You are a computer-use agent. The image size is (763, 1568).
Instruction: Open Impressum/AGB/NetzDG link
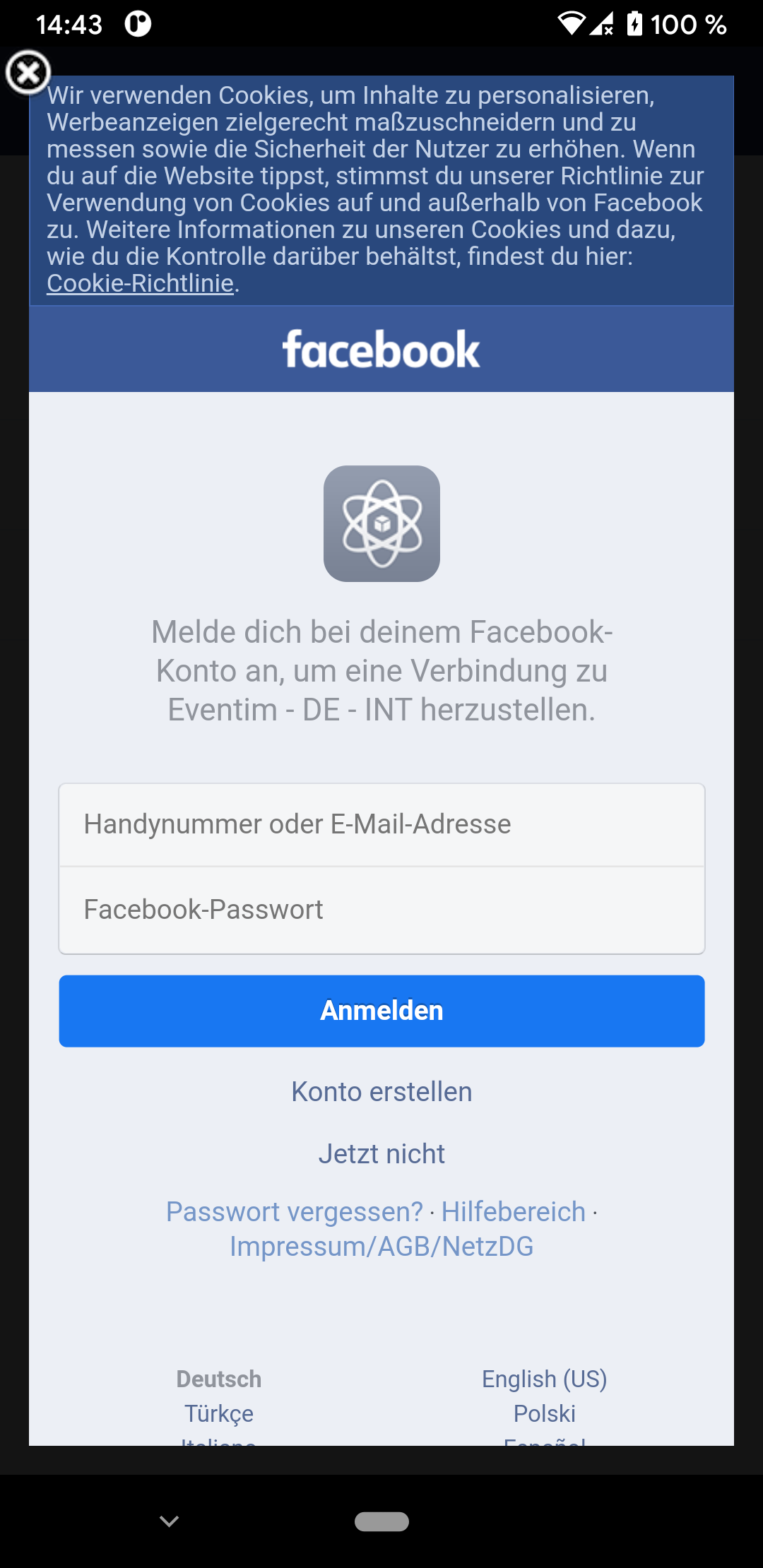click(381, 1247)
